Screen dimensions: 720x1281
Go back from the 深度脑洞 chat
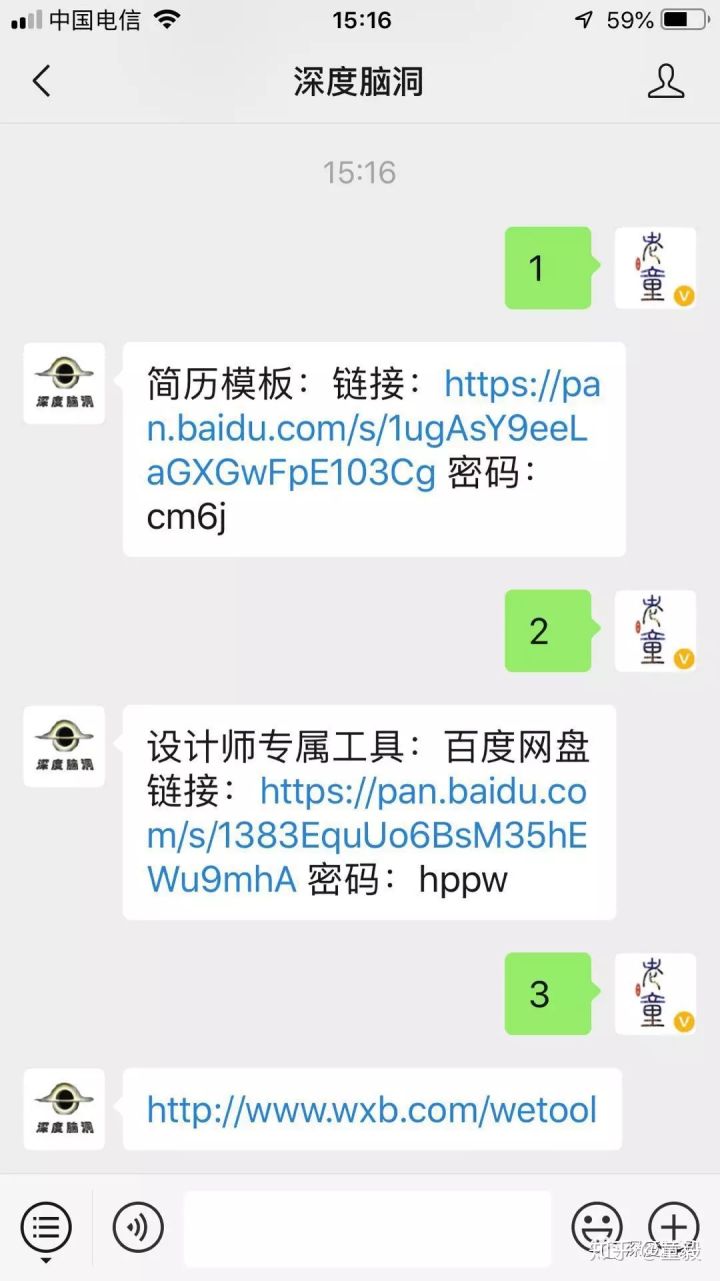(41, 81)
